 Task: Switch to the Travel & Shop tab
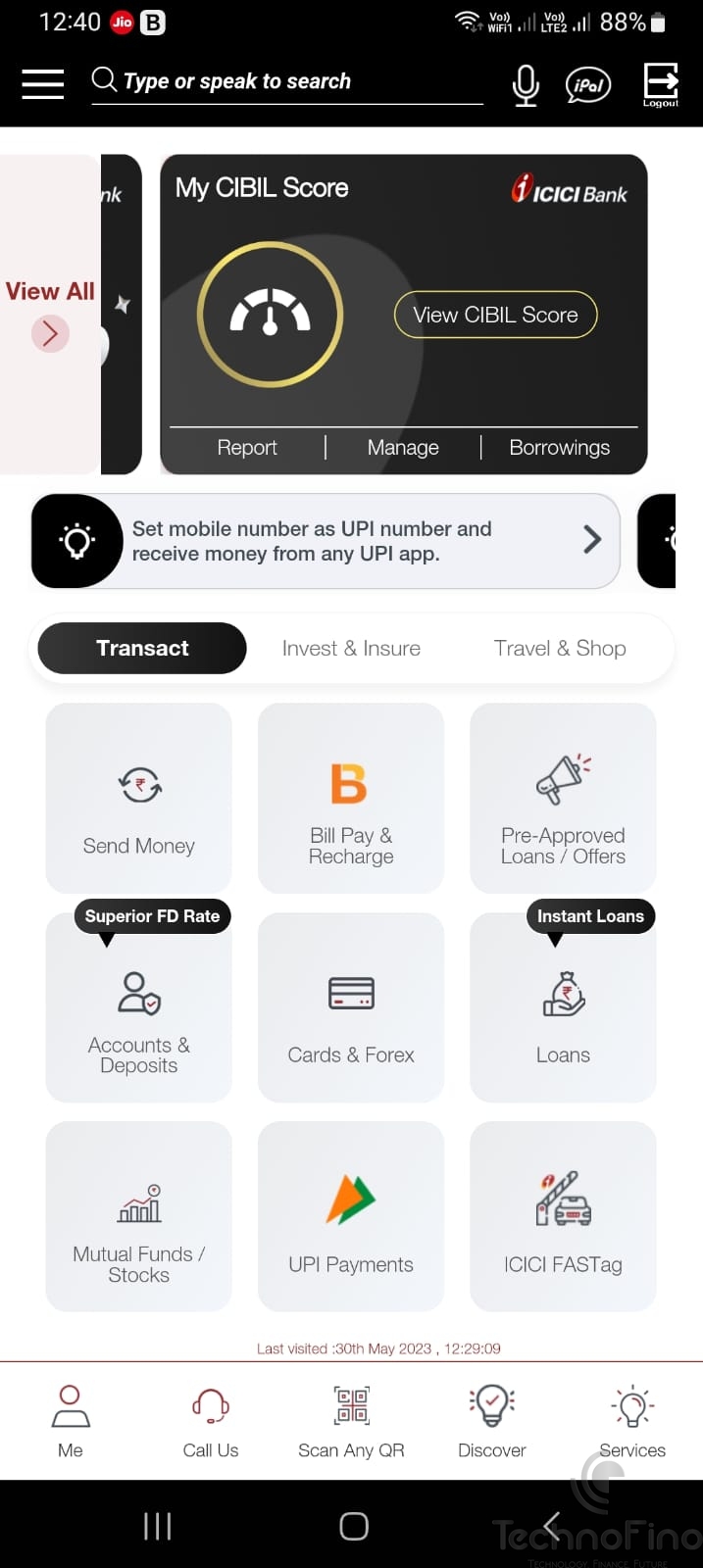(x=560, y=649)
